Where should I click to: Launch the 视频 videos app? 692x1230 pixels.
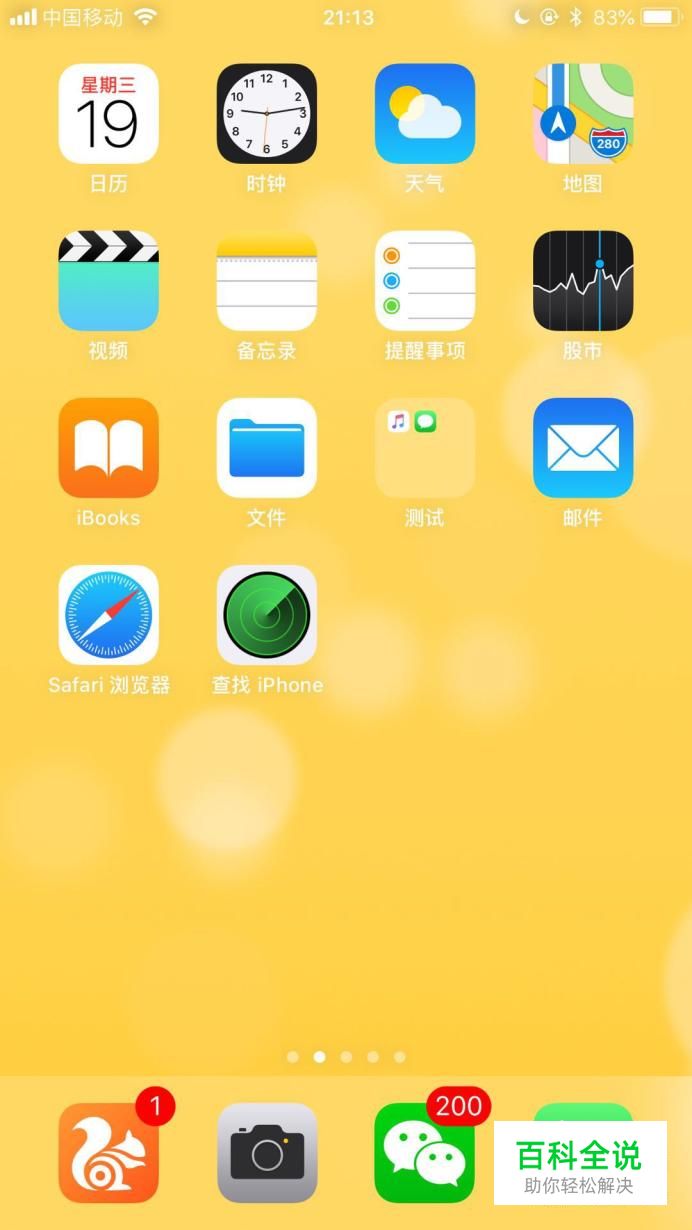[x=108, y=281]
